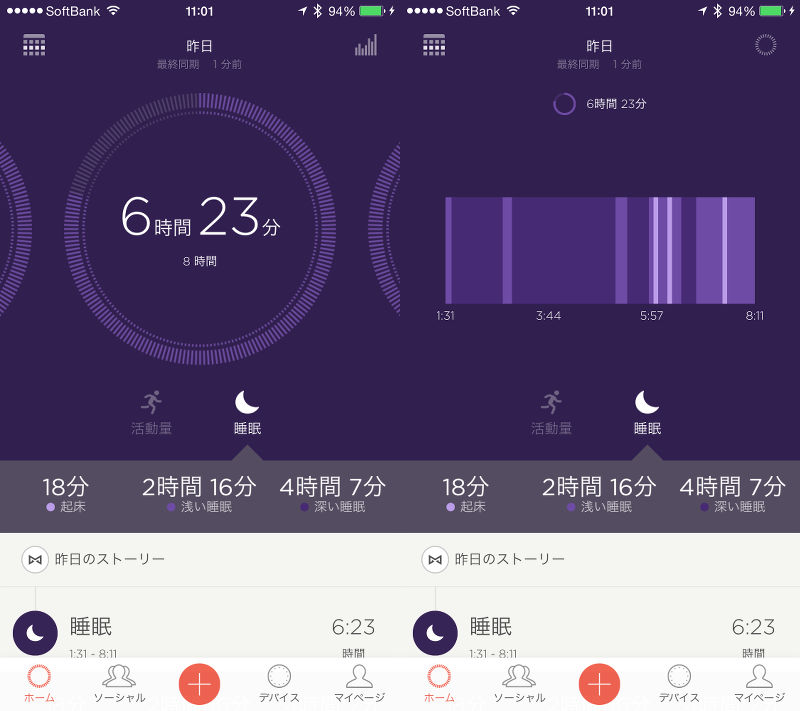
Task: Go to マイページ on the sleep-graph screen
Action: [759, 684]
